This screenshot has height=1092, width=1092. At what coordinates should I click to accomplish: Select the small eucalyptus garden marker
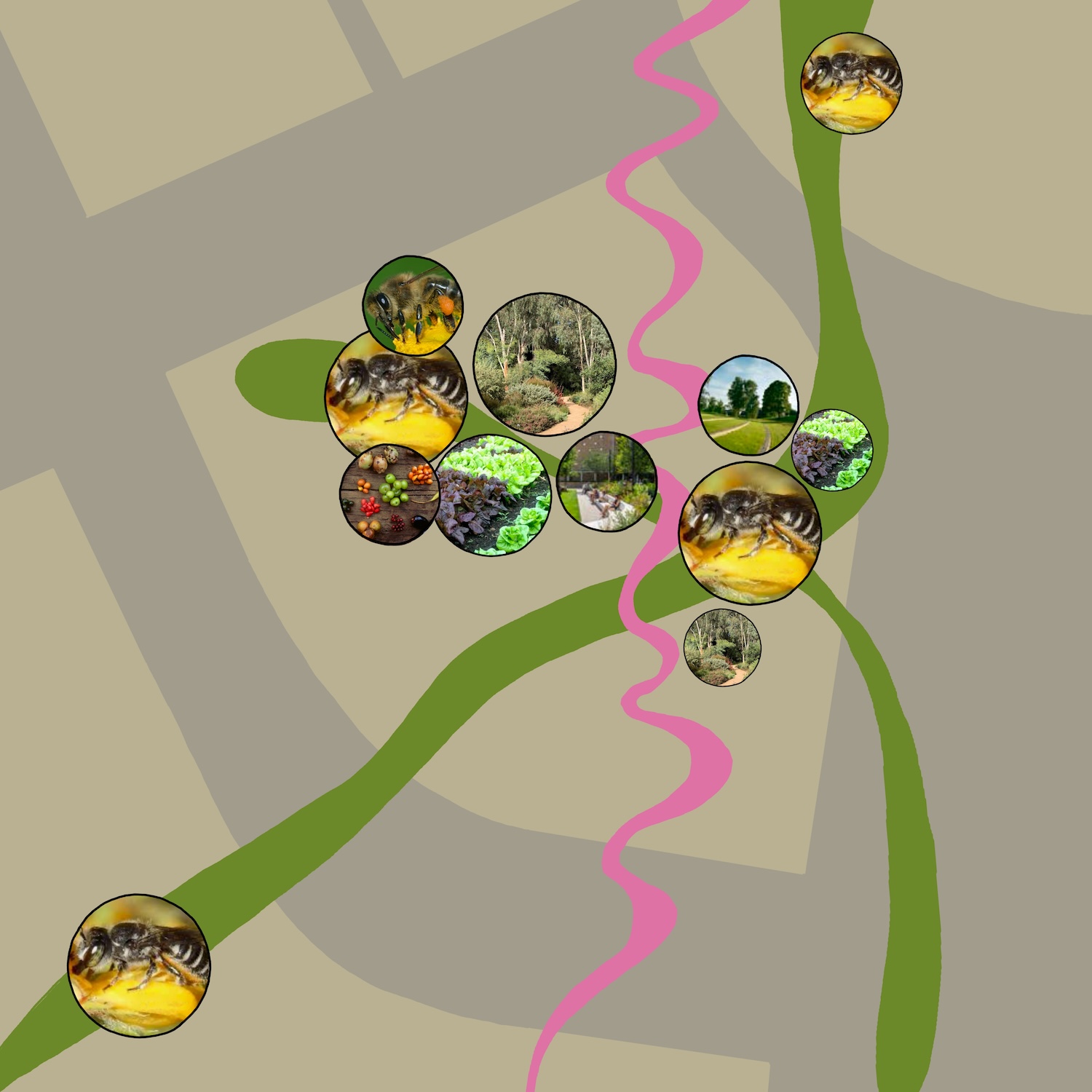point(722,648)
